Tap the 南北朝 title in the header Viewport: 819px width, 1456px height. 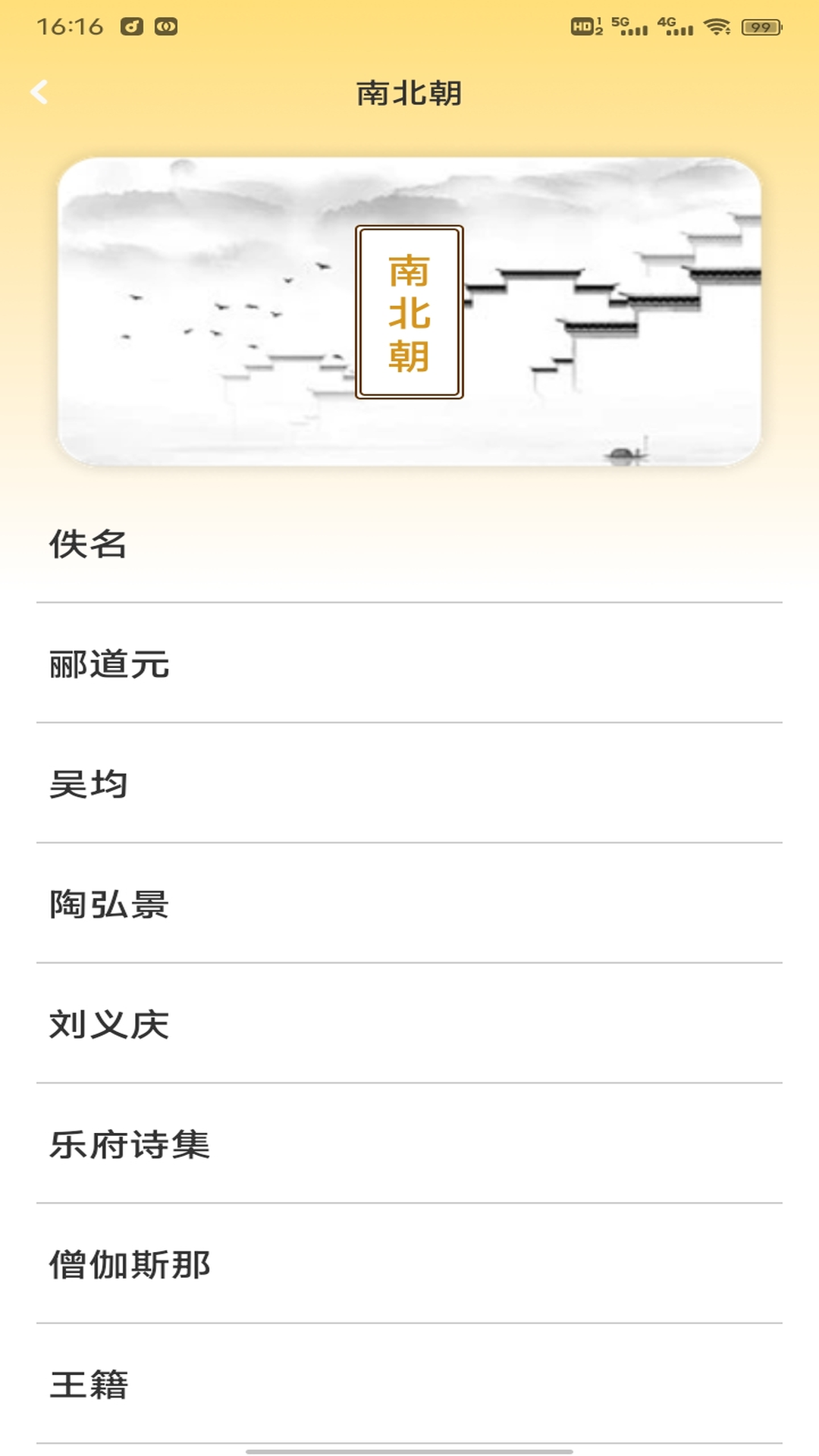[409, 93]
